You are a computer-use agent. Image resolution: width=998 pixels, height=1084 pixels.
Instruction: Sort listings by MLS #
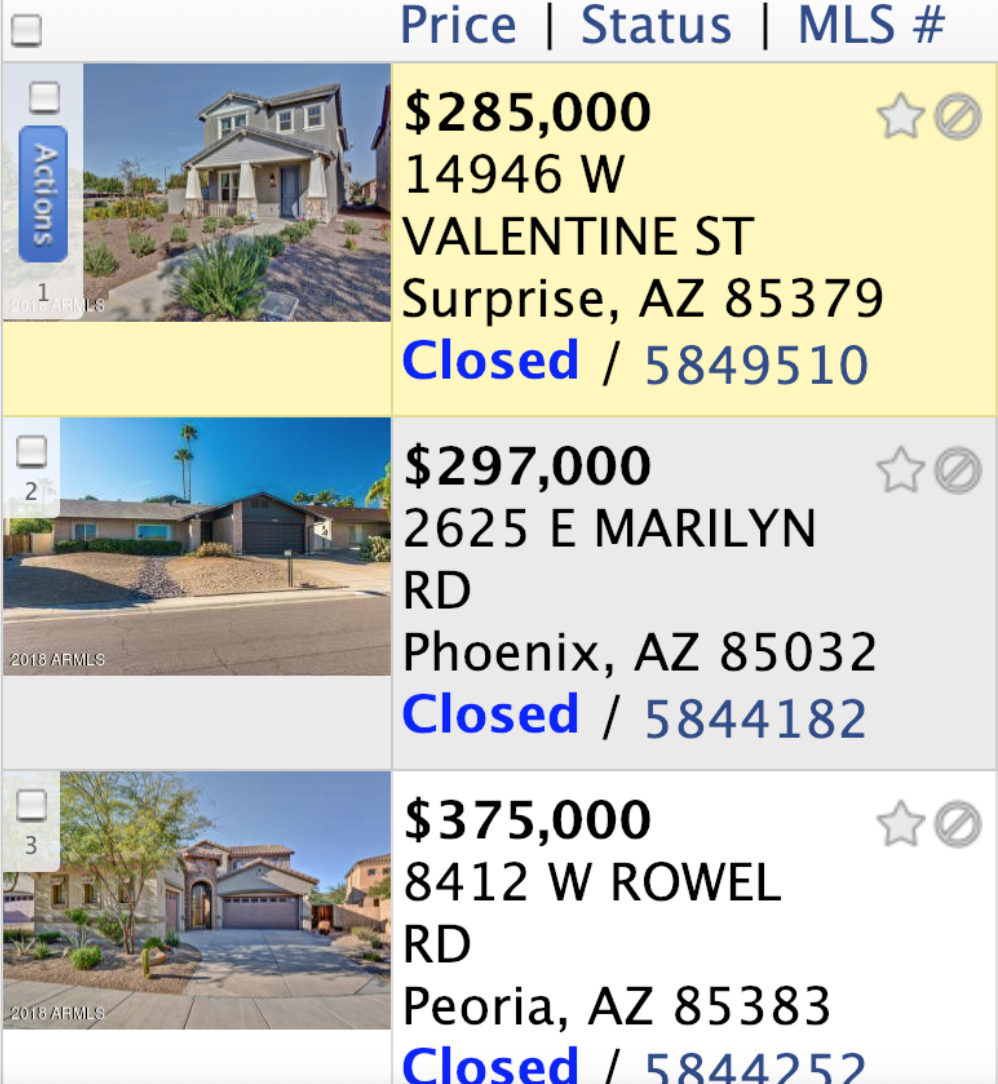pos(871,24)
